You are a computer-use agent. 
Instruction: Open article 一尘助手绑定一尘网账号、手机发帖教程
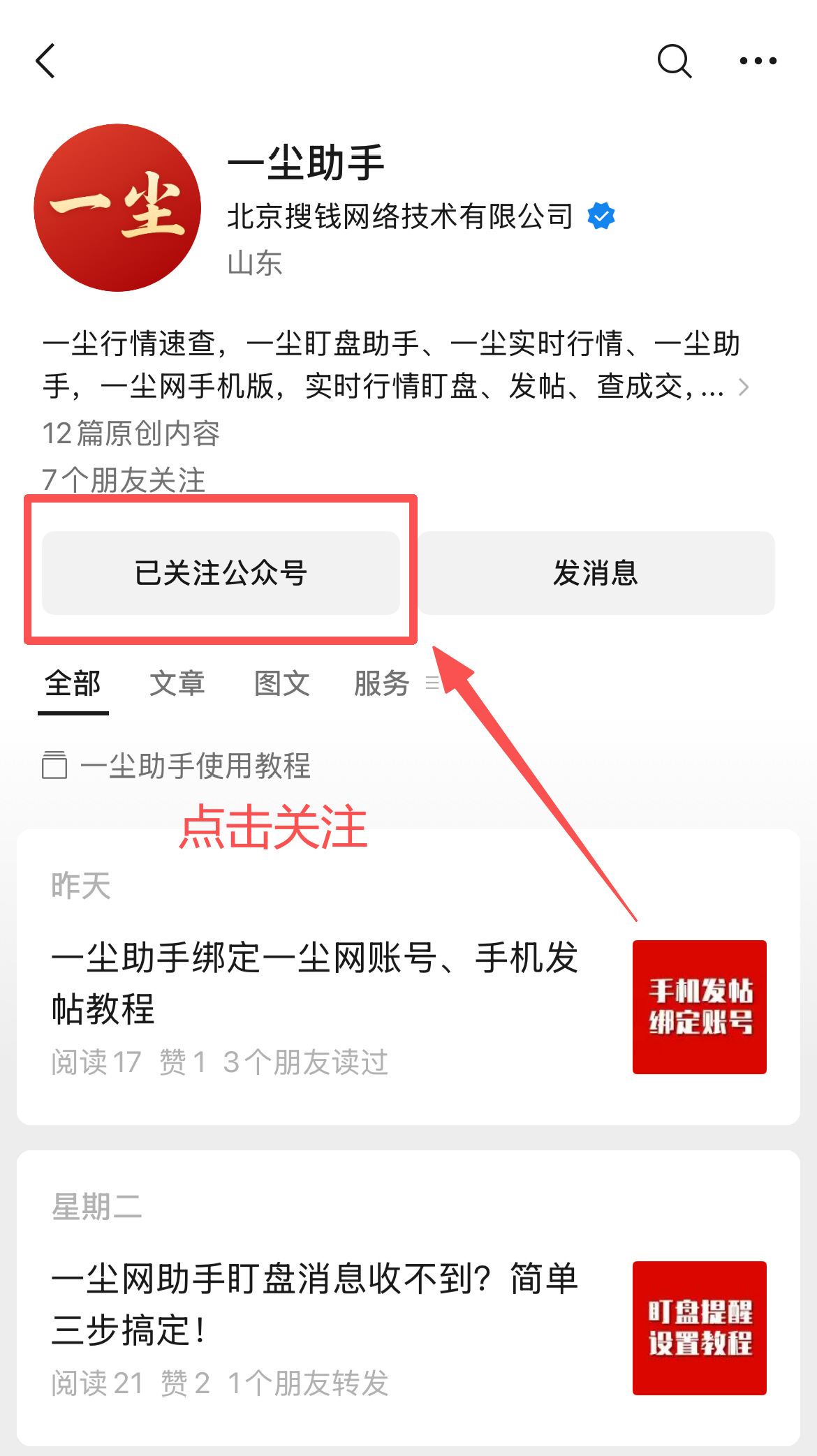(314, 982)
